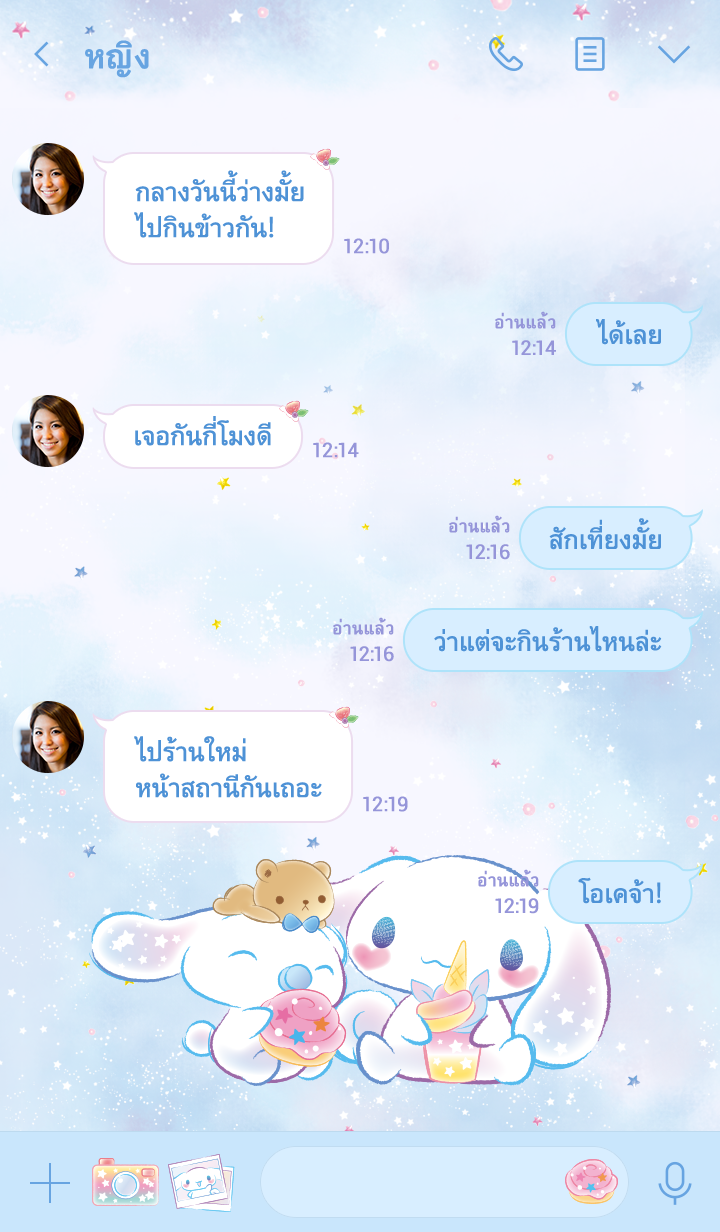Open the profile photo beside ไปร้านใหม่ message
Screen dimensions: 720x1232
point(48,737)
